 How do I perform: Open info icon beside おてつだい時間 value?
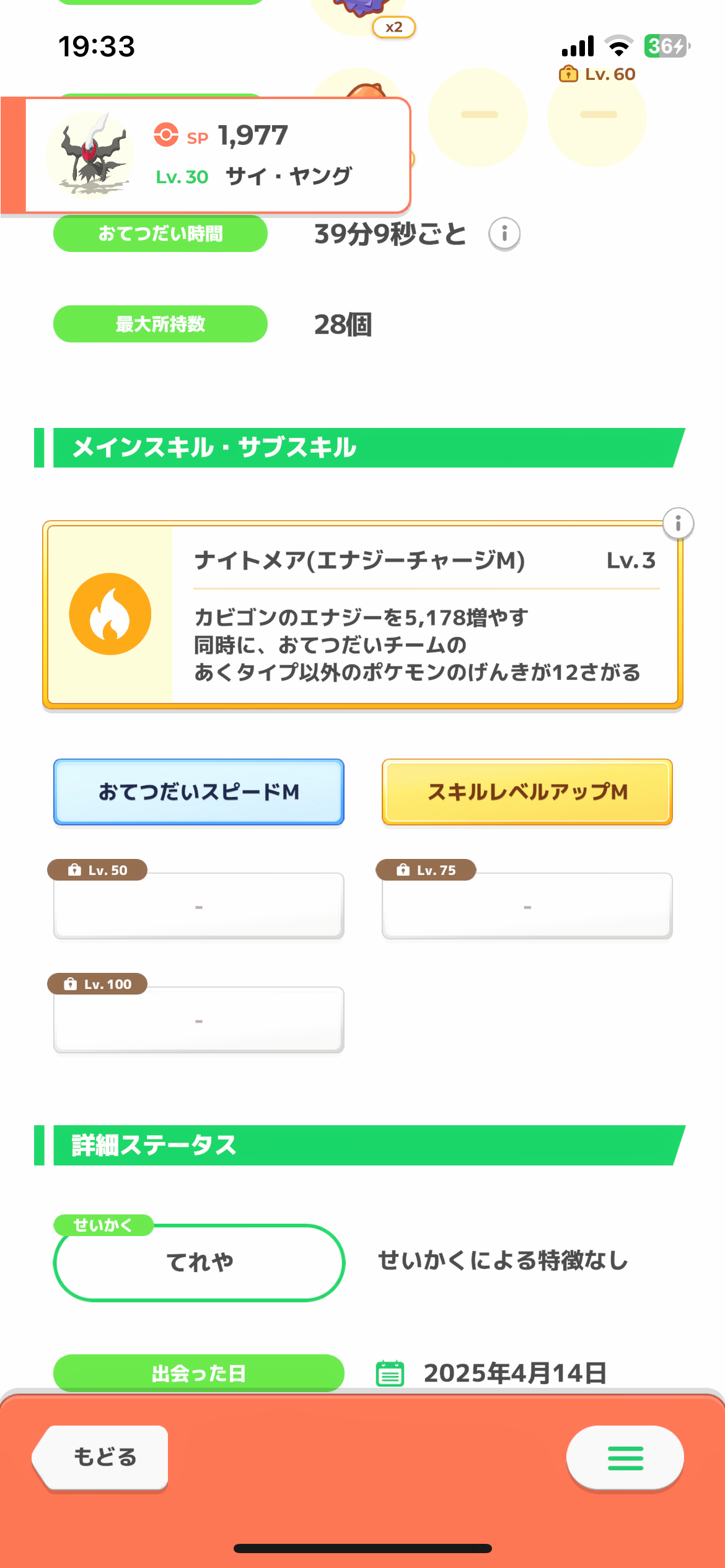[504, 234]
